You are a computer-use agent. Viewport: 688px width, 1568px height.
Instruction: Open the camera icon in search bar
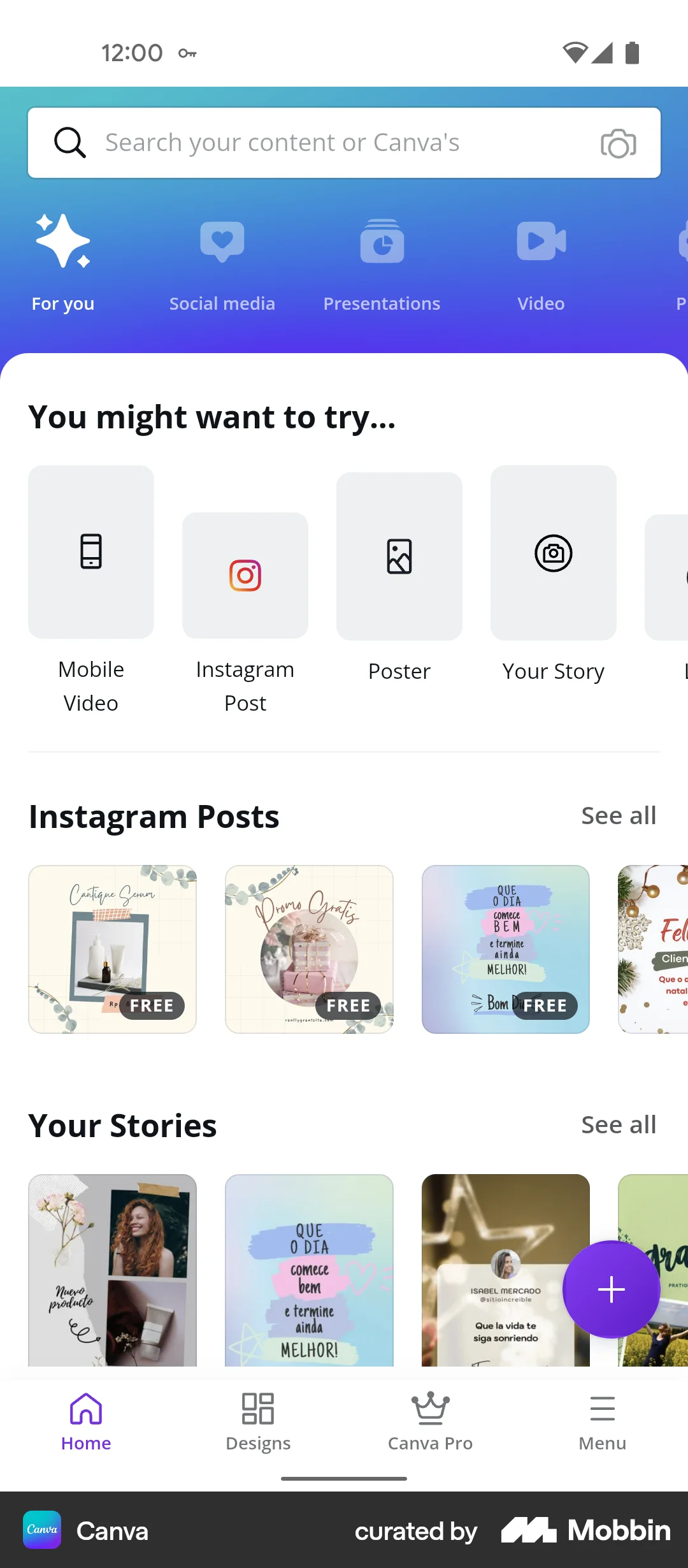point(618,142)
